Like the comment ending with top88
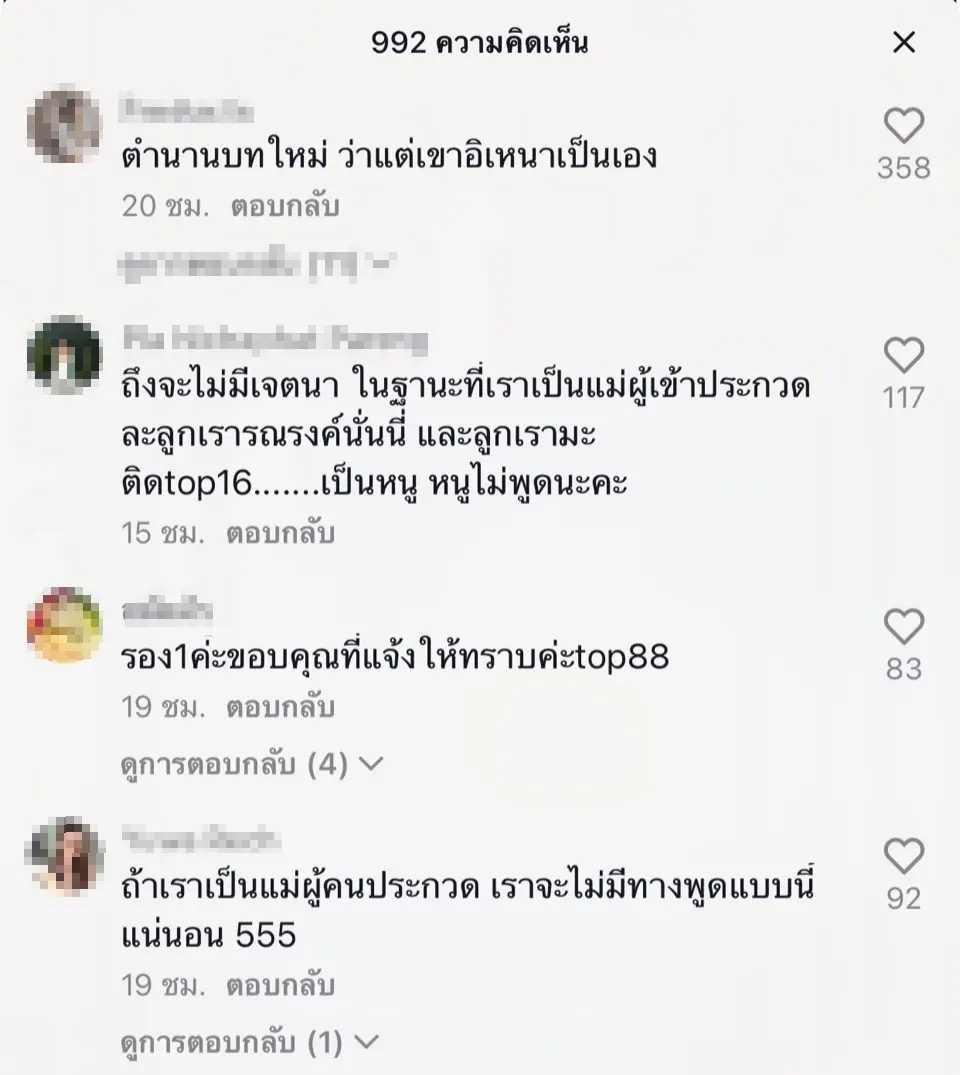 903,627
